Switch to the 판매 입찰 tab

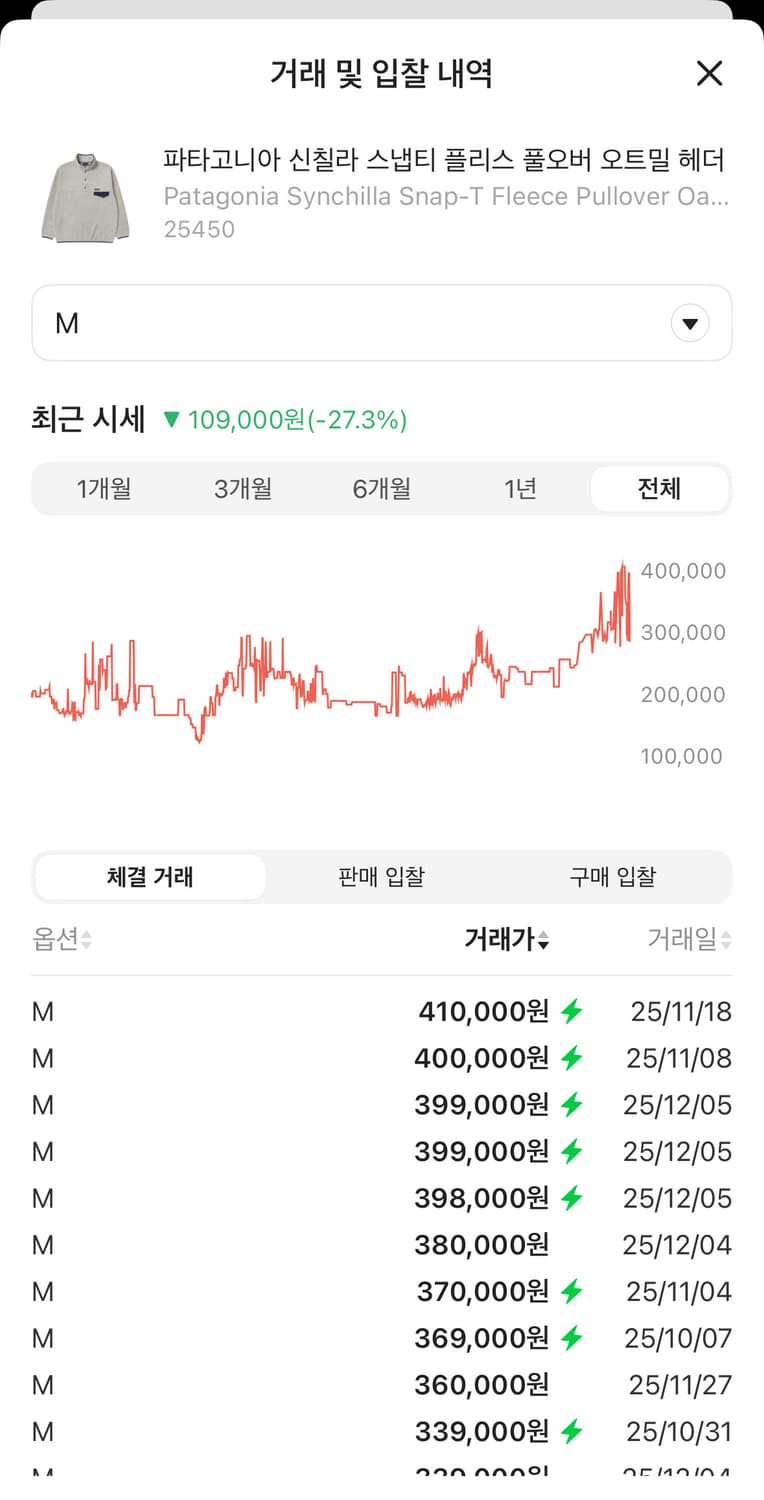[380, 877]
